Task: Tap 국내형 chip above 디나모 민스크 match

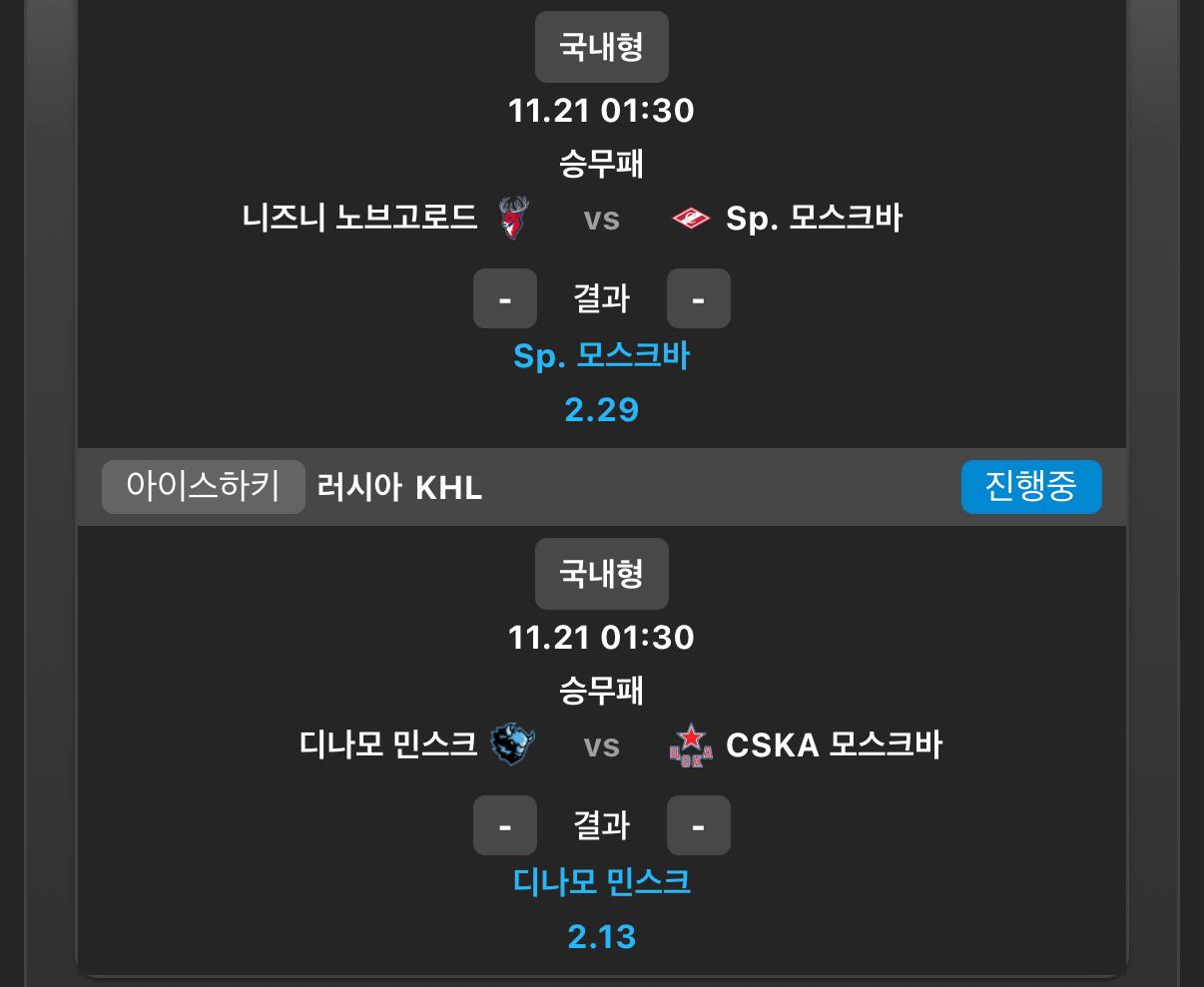Action: point(601,574)
